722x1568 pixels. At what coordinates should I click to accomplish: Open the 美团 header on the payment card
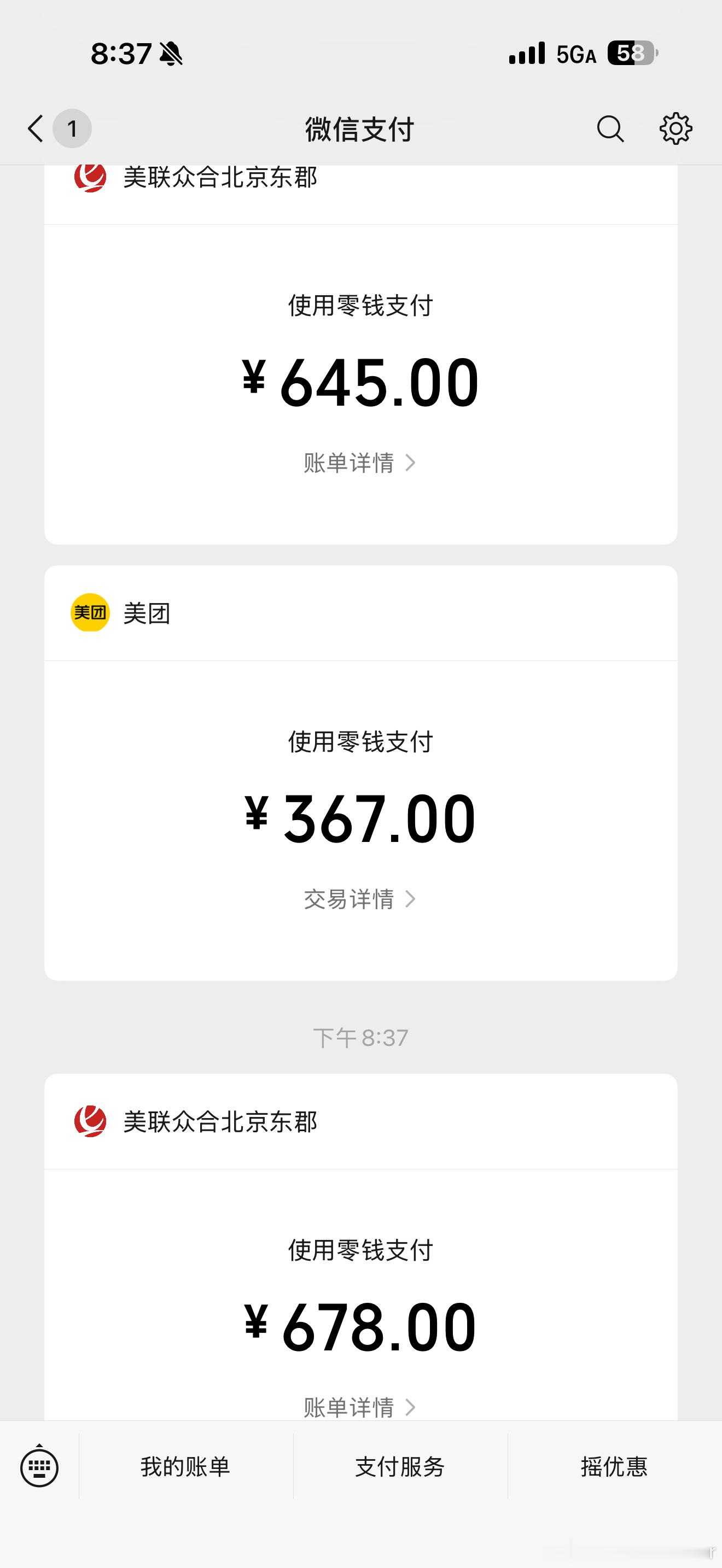(361, 613)
